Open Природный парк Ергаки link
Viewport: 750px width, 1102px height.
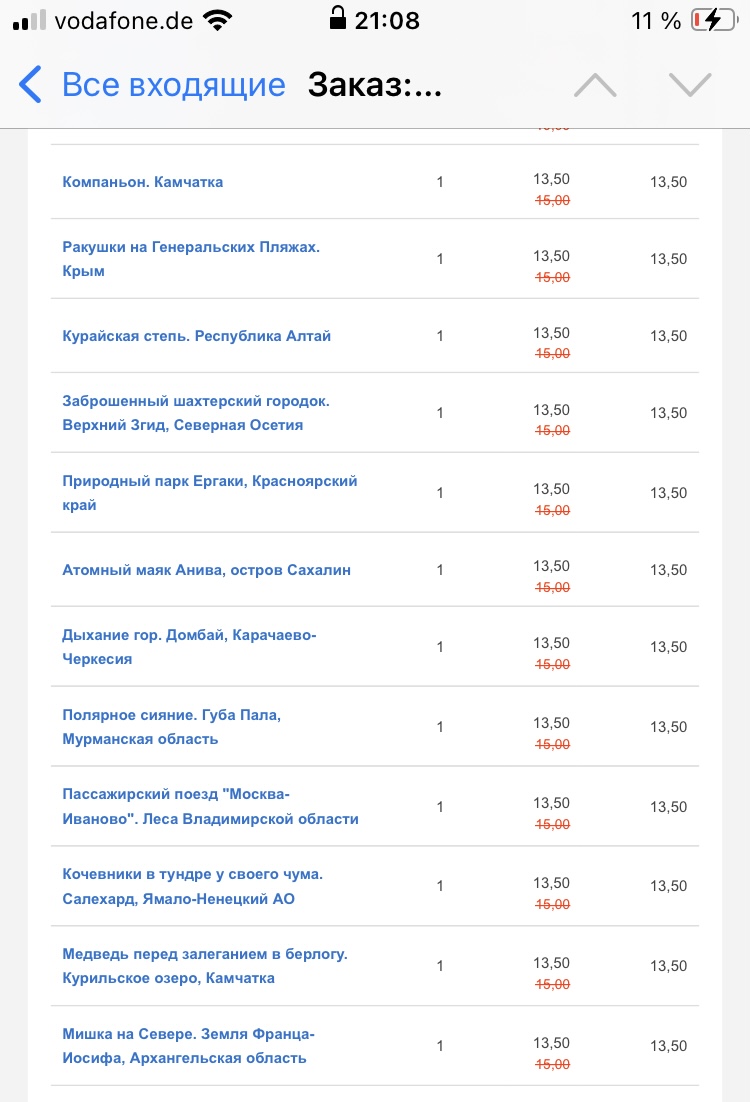(x=209, y=492)
